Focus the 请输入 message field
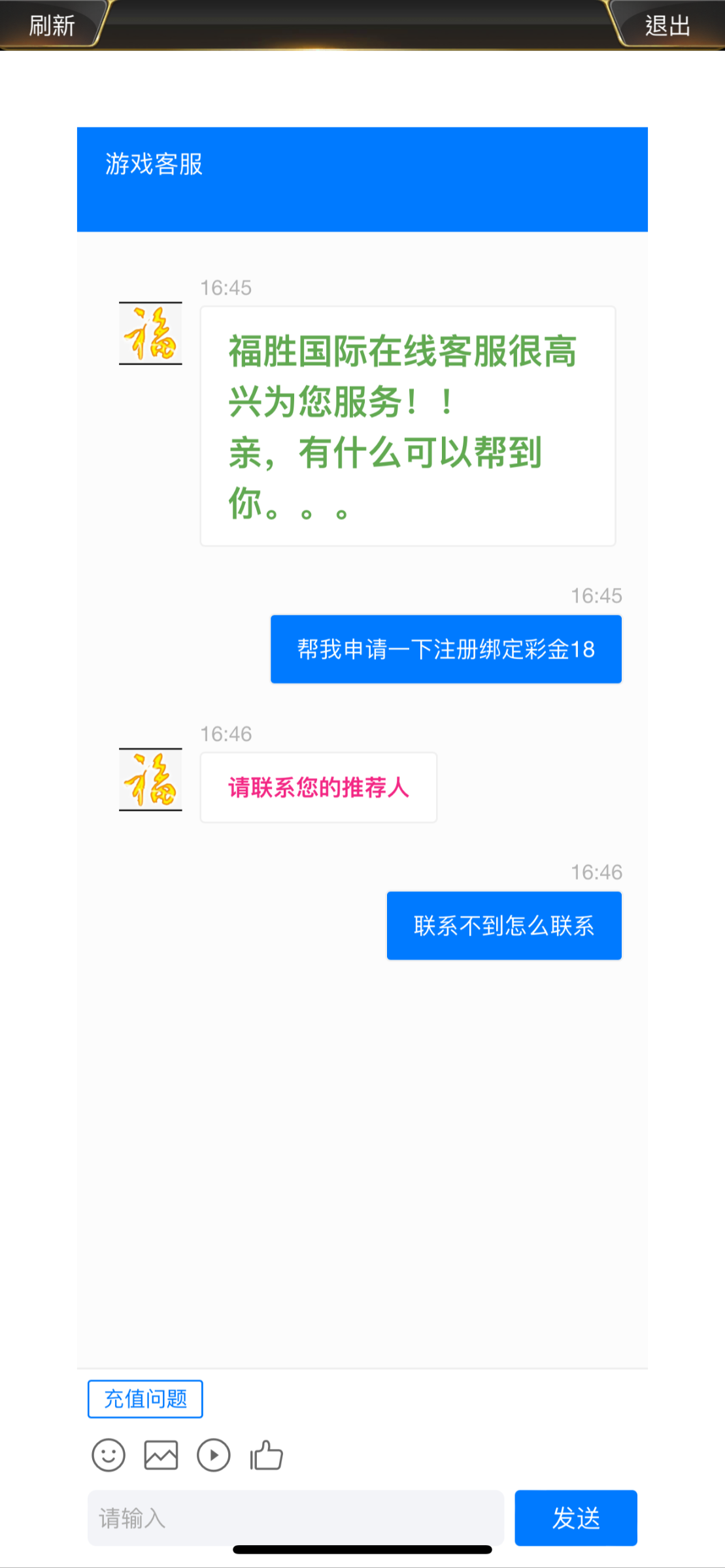This screenshot has width=725, height=1568. (x=295, y=1518)
